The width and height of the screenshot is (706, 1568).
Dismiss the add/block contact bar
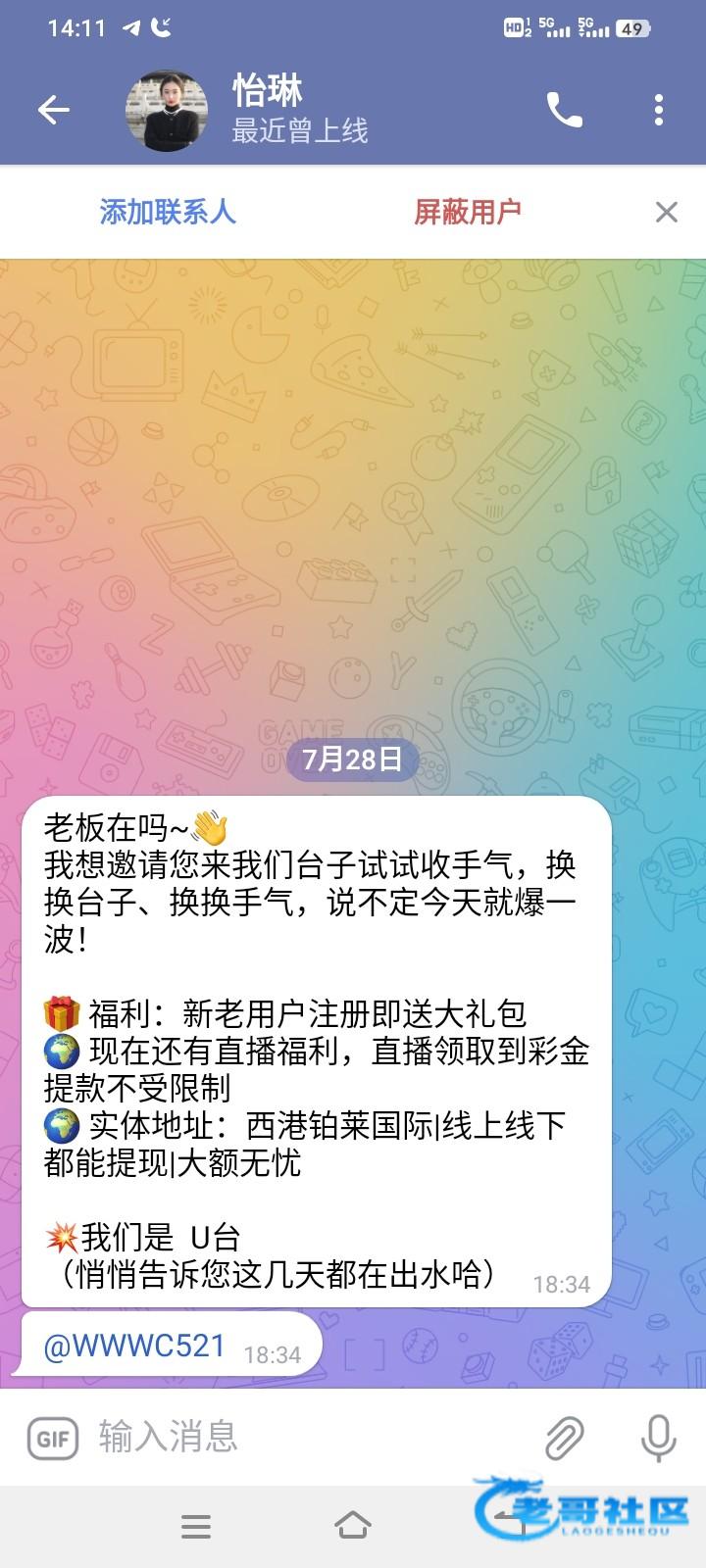[x=666, y=212]
